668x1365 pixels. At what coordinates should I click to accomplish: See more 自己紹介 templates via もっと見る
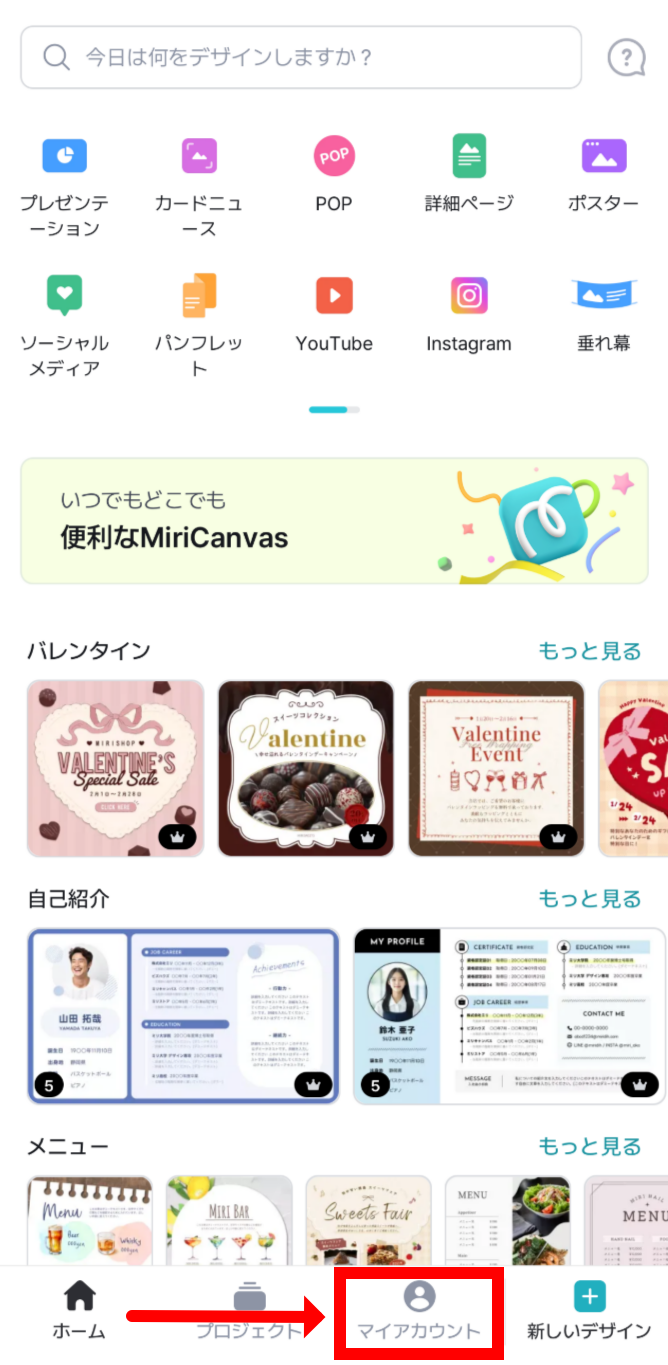click(590, 899)
